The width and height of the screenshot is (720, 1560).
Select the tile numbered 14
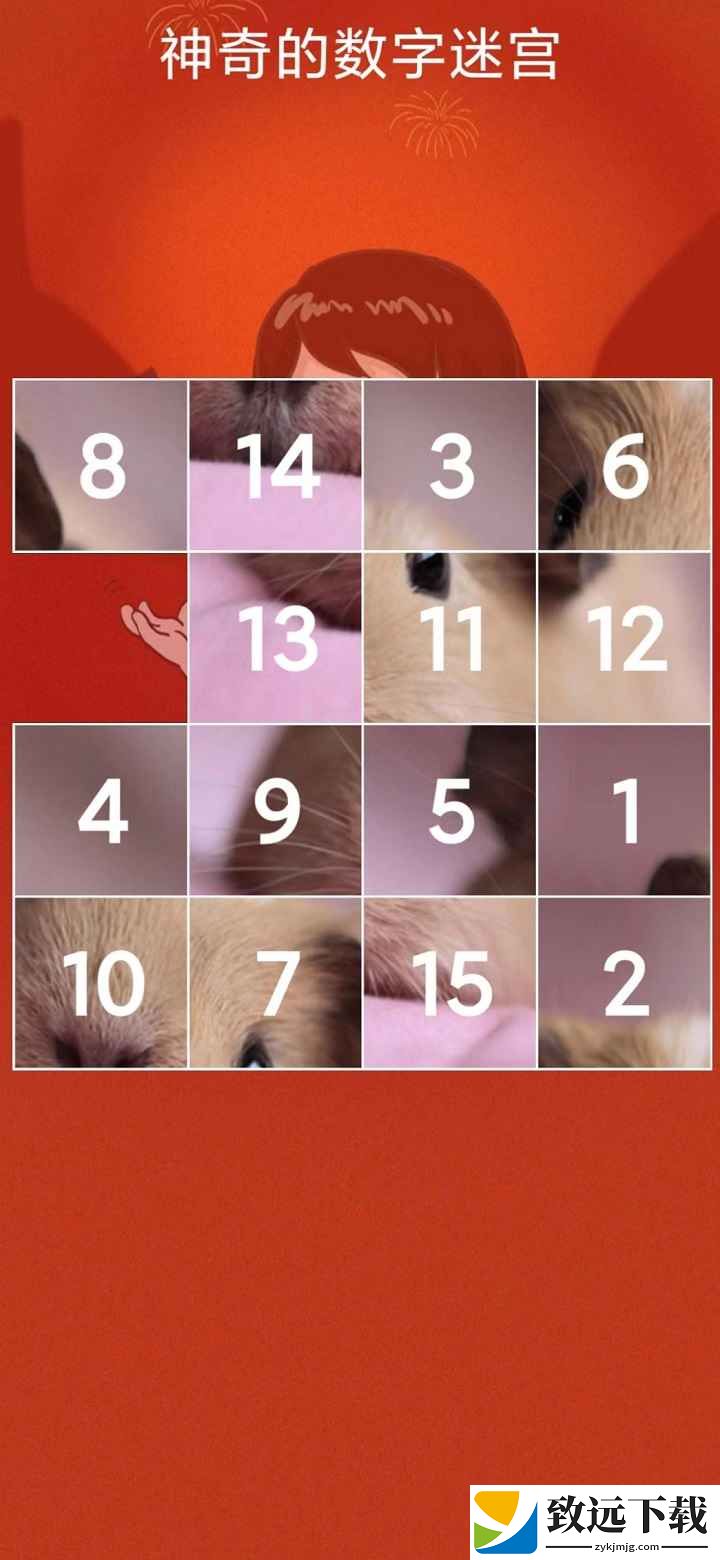276,466
